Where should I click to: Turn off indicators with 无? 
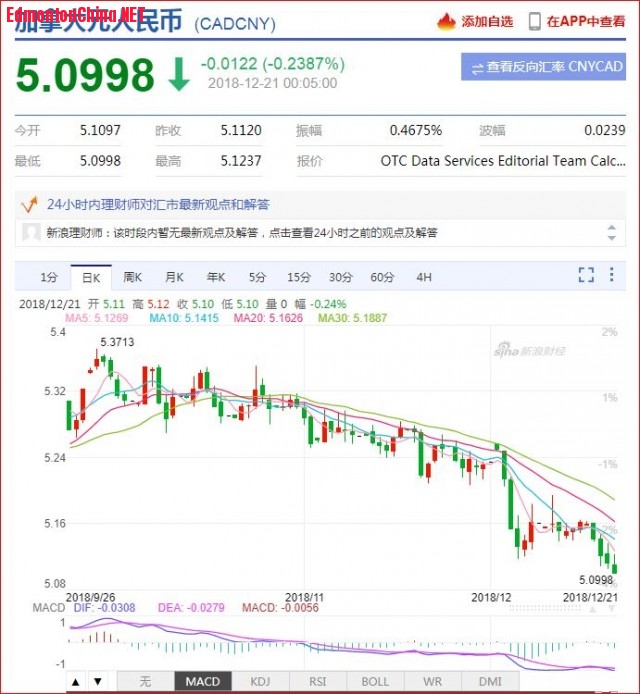[x=144, y=681]
